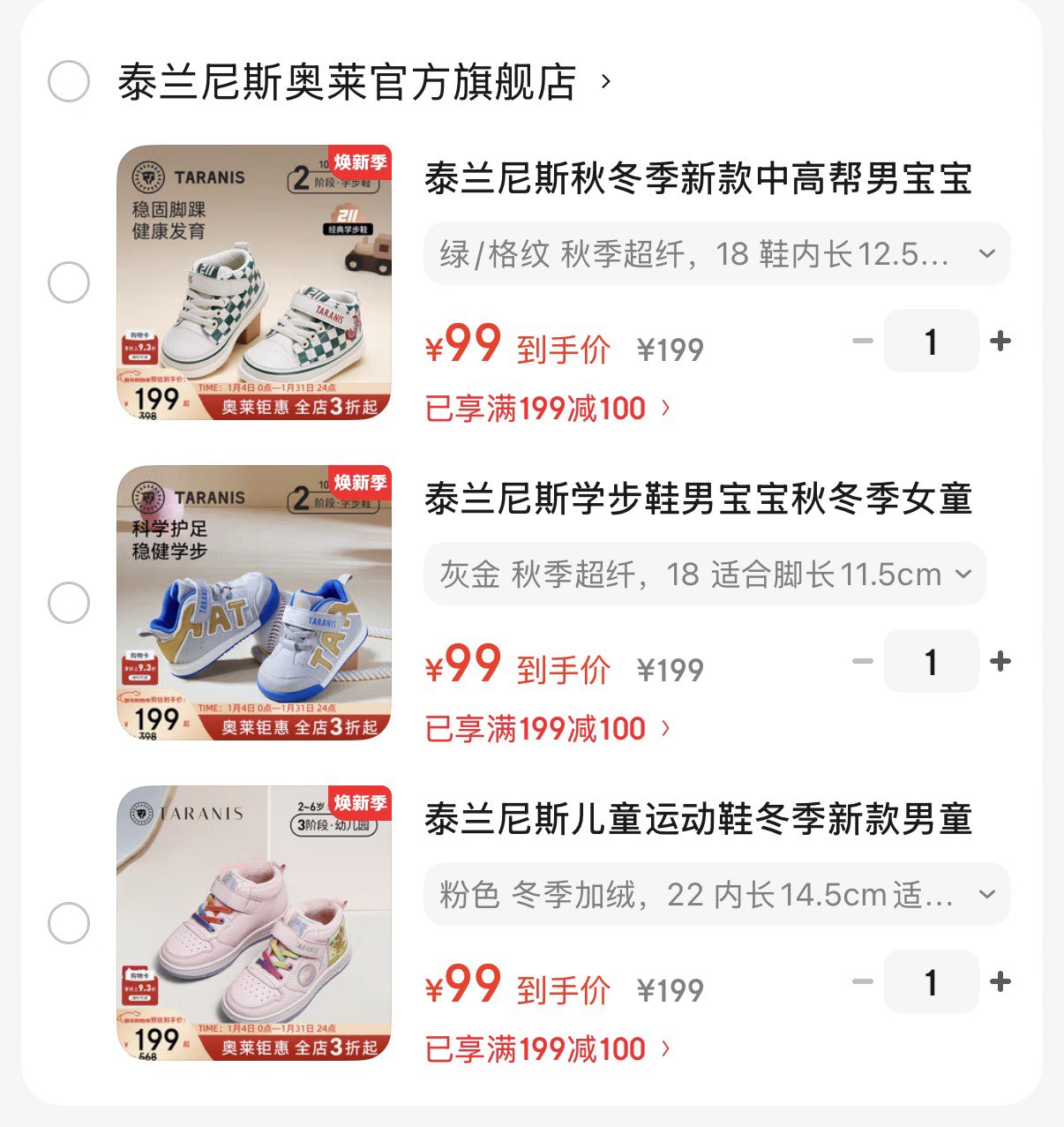Open the green checkered shoe product image
1064x1127 pixels.
pyautogui.click(x=254, y=282)
